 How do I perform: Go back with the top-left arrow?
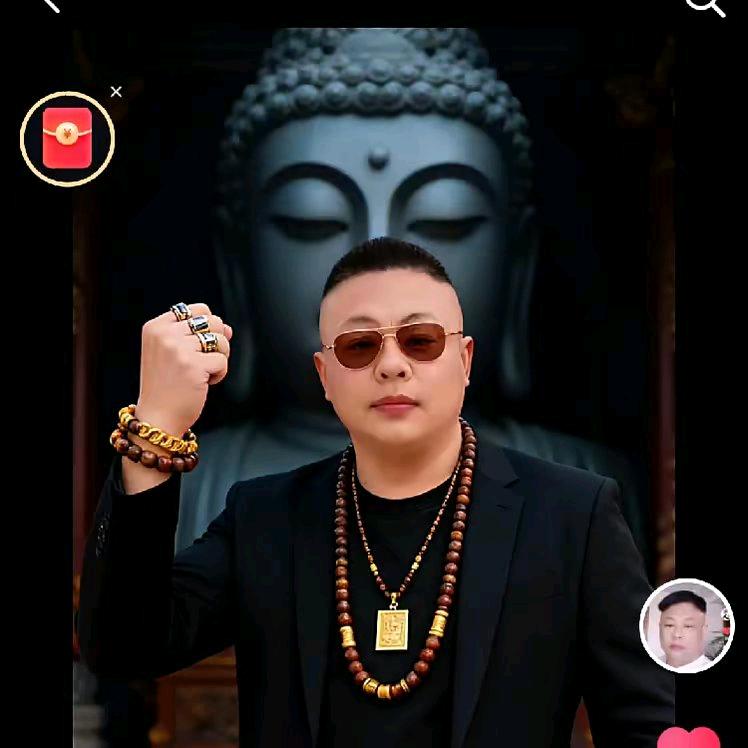[50, 5]
